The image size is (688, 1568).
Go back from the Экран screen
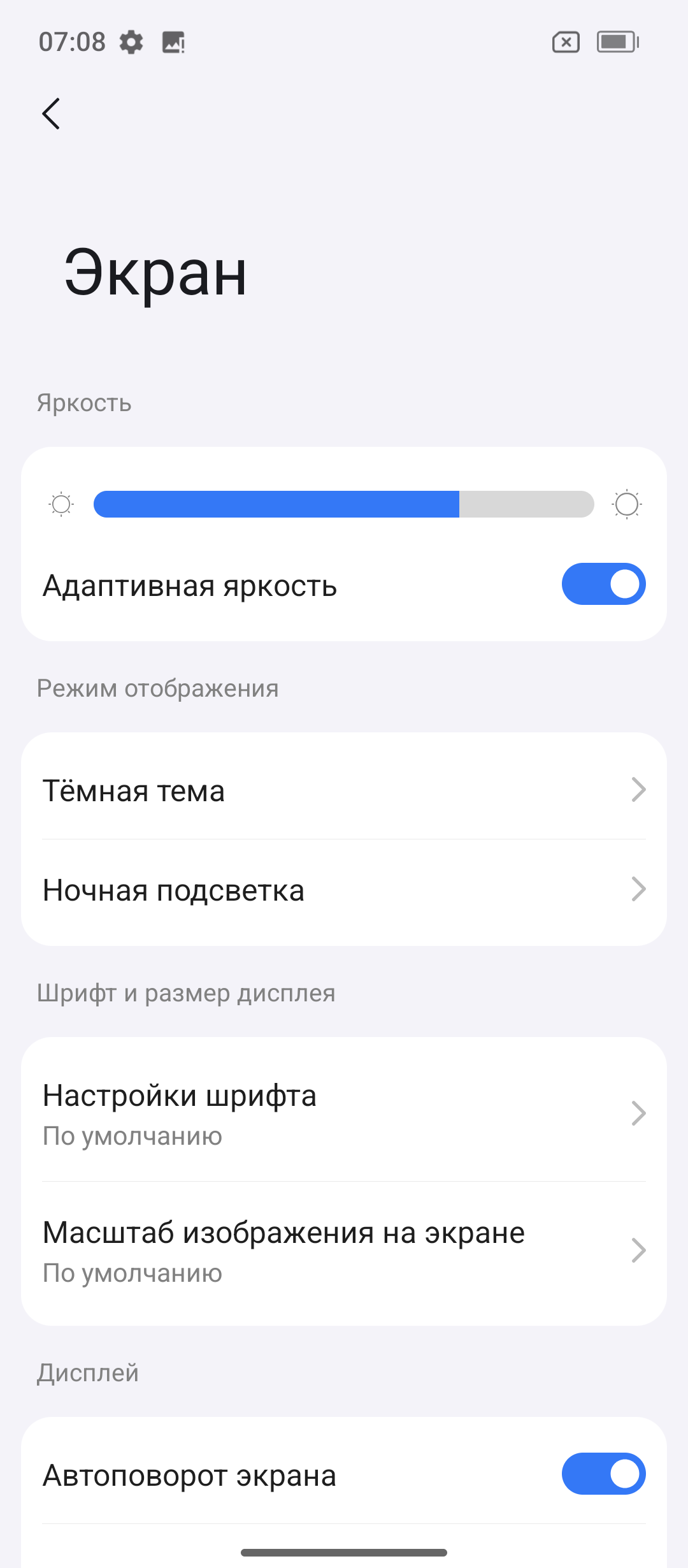coord(51,113)
